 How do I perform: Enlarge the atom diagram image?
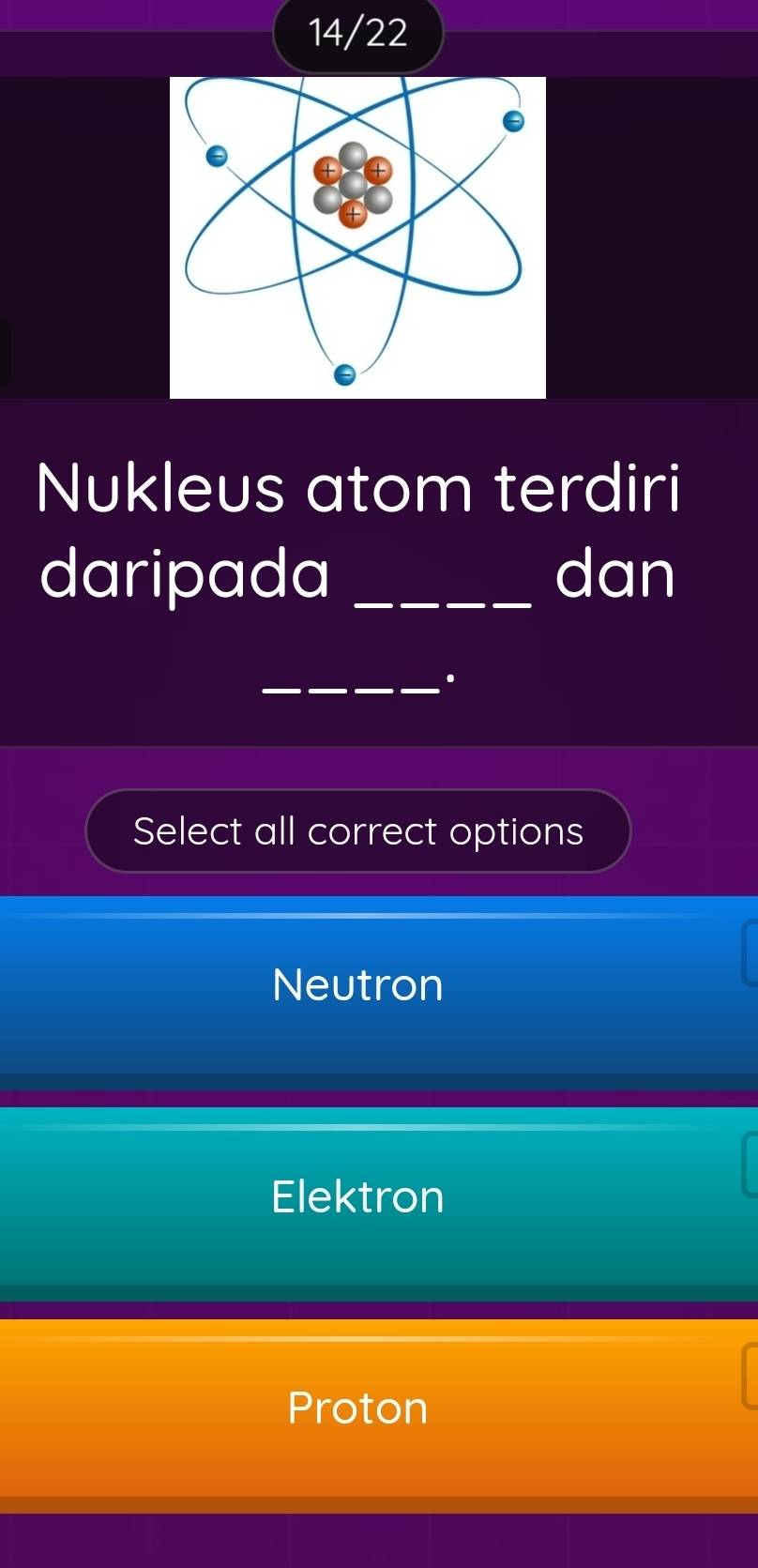pyautogui.click(x=357, y=237)
